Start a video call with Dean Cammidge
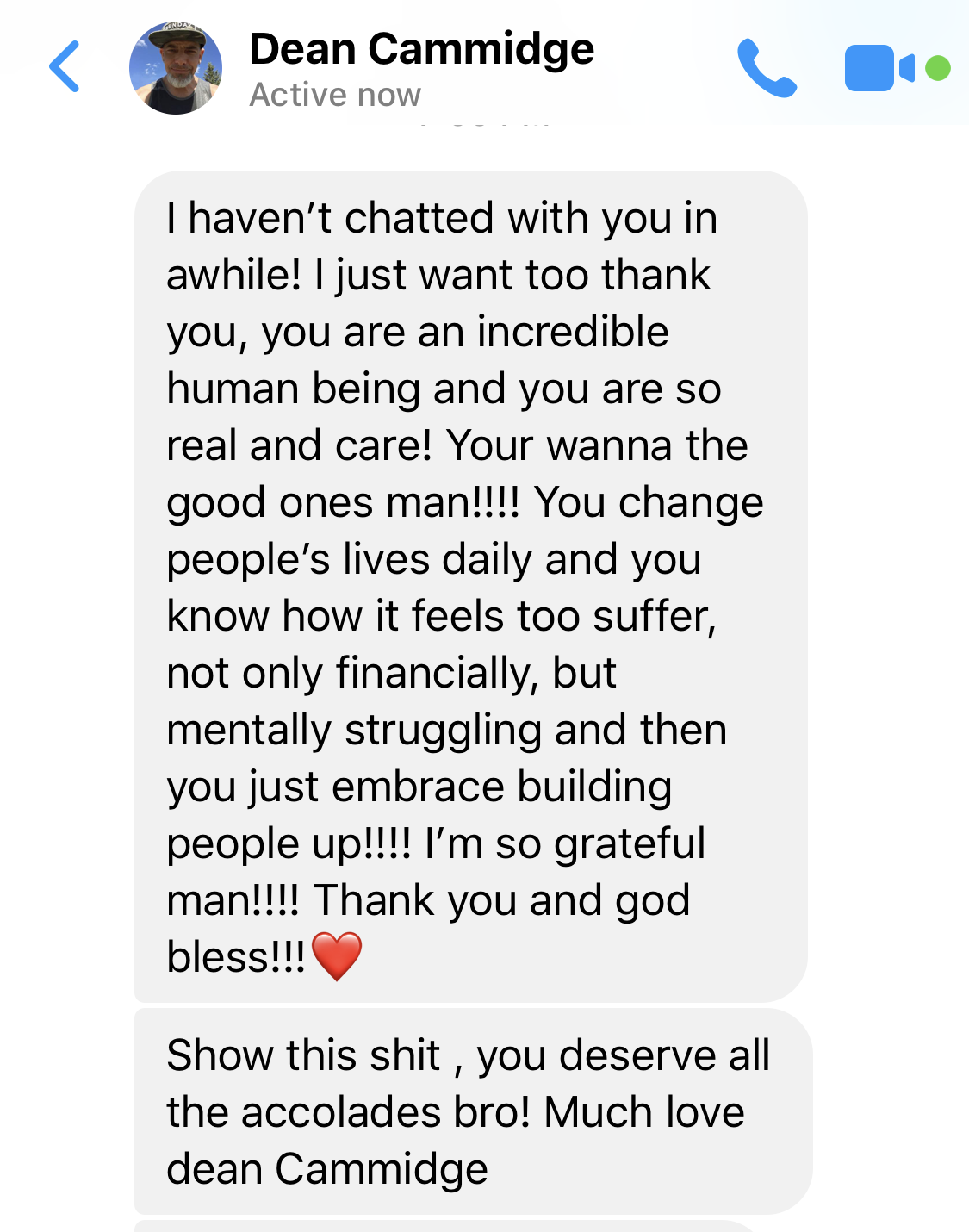This screenshot has height=1232, width=969. pos(879,68)
